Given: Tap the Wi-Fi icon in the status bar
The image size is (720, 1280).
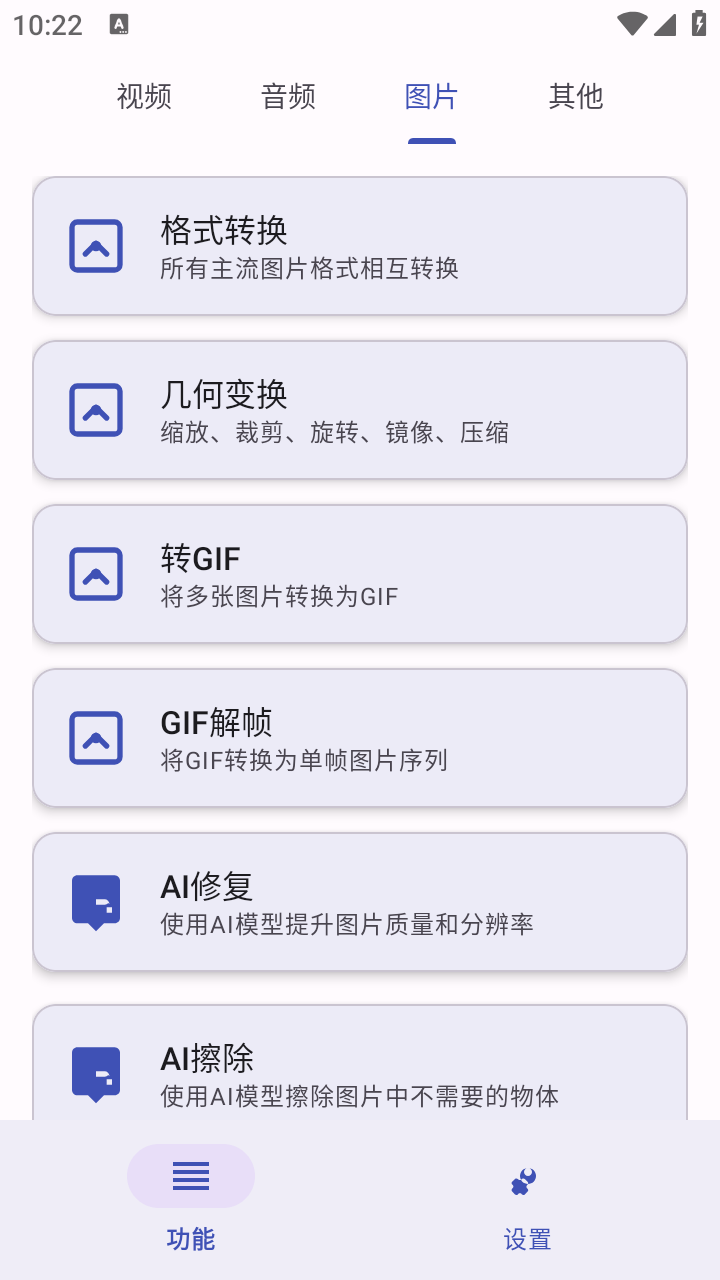Looking at the screenshot, I should coord(631,24).
